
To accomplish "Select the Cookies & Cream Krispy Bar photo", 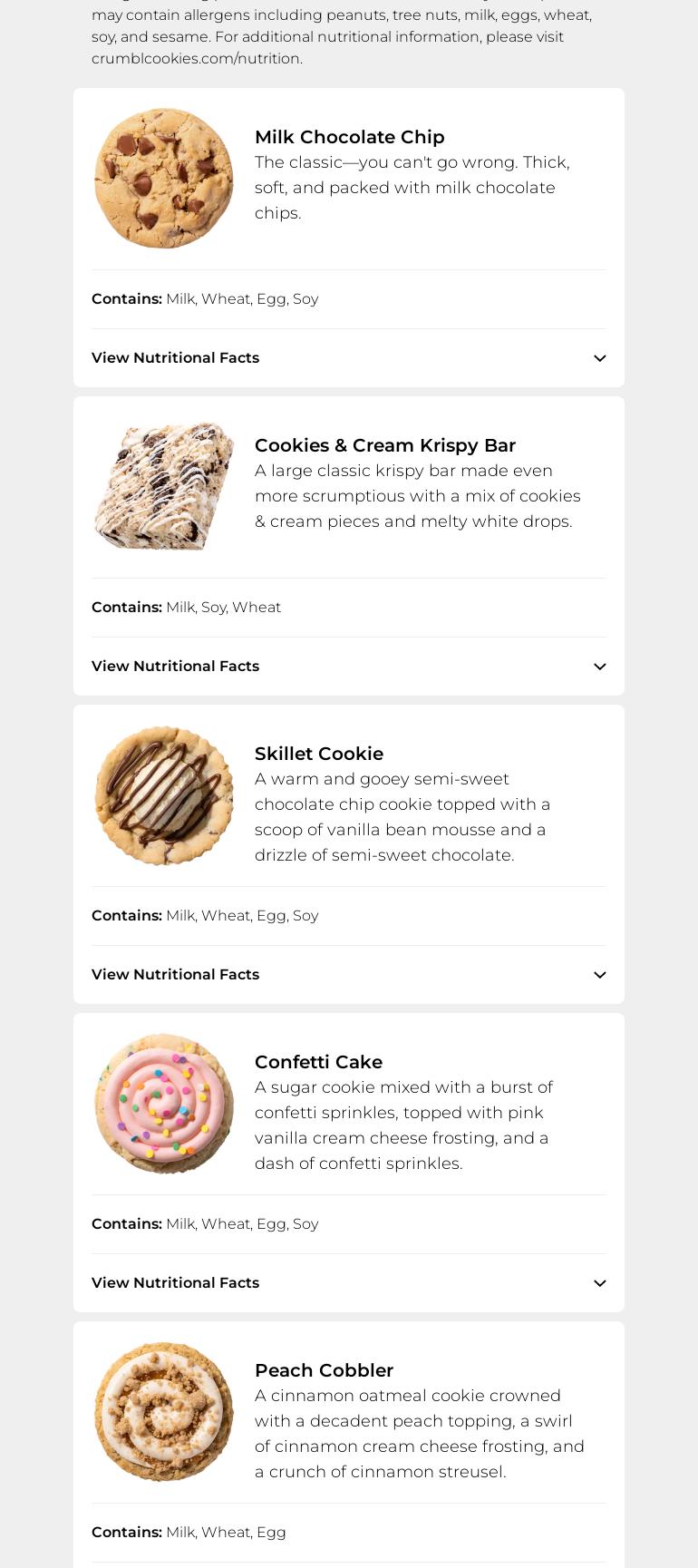I will coord(163,487).
